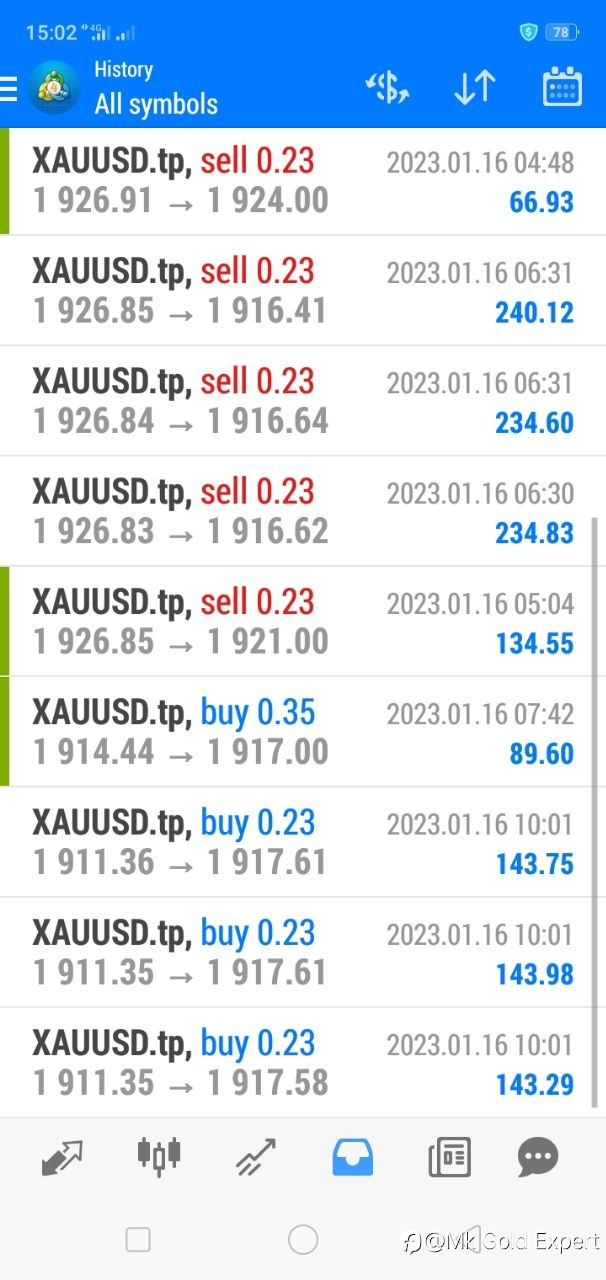Open the buy 0.35 trade at 1 914.44
The image size is (606, 1280).
303,731
